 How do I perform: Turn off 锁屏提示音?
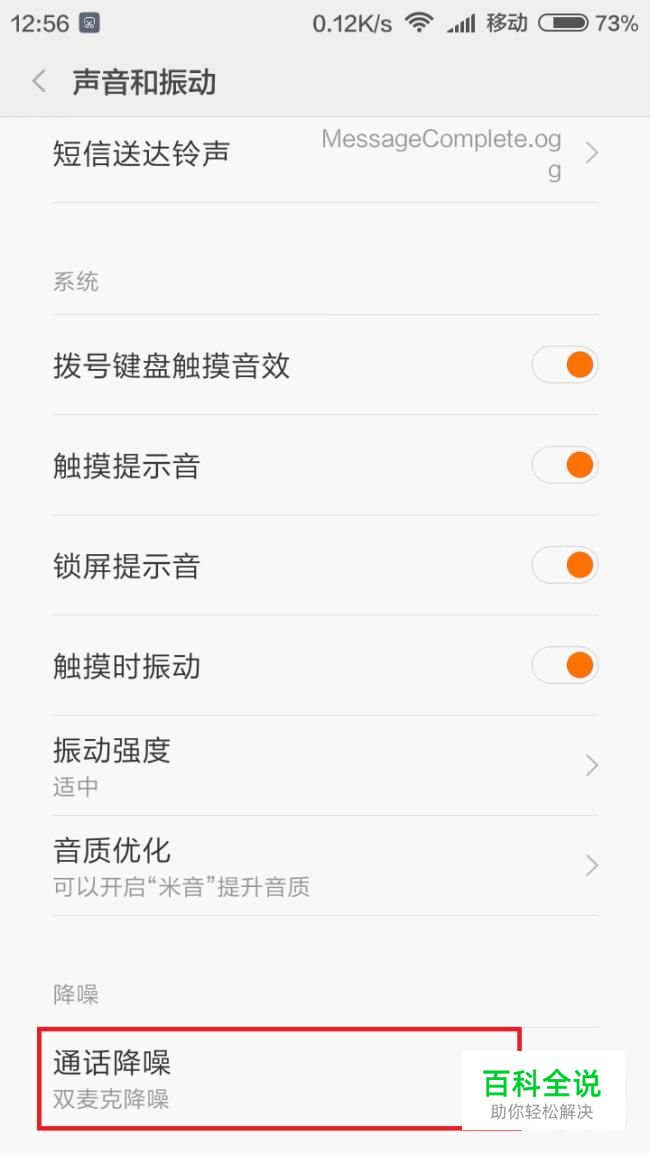[565, 565]
